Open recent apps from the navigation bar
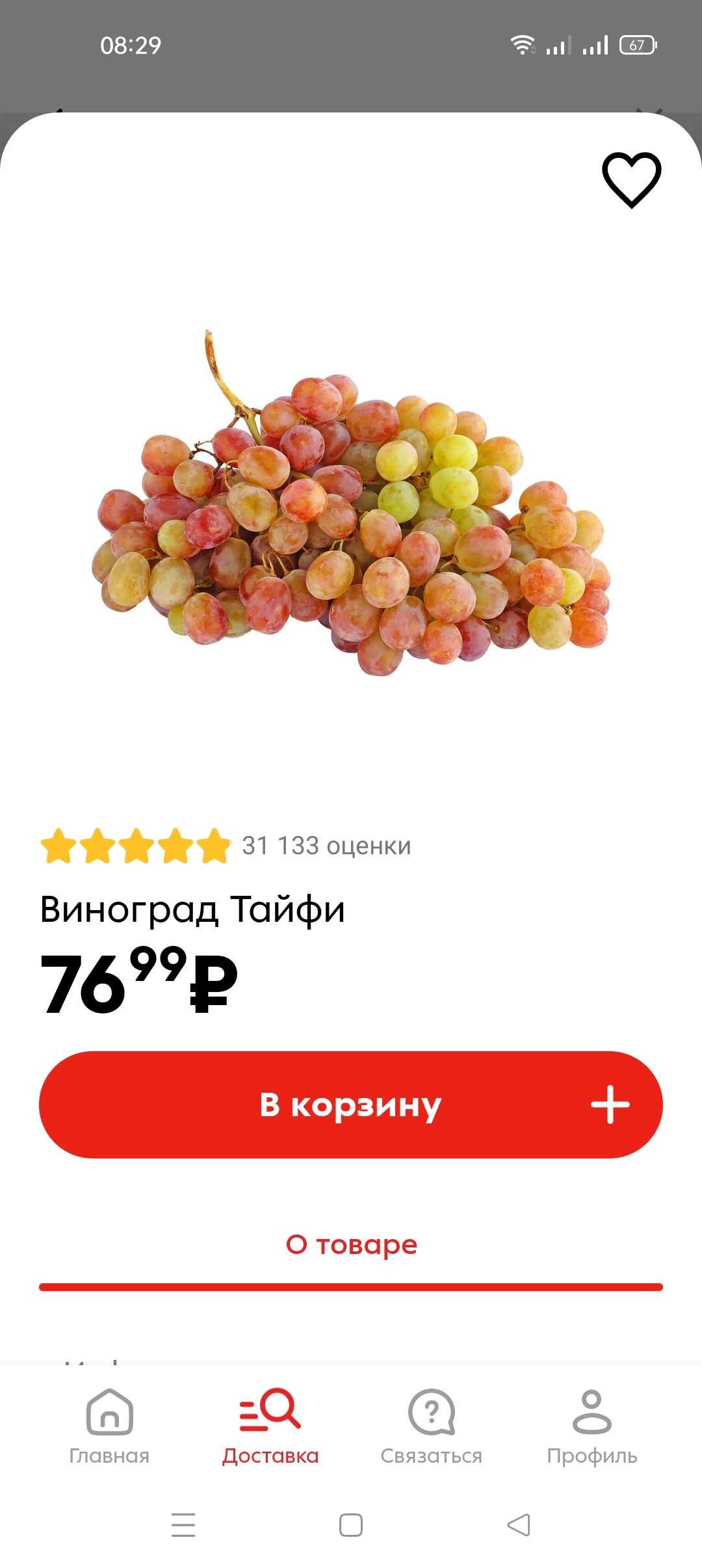The height and width of the screenshot is (1568, 702). pos(183,1525)
